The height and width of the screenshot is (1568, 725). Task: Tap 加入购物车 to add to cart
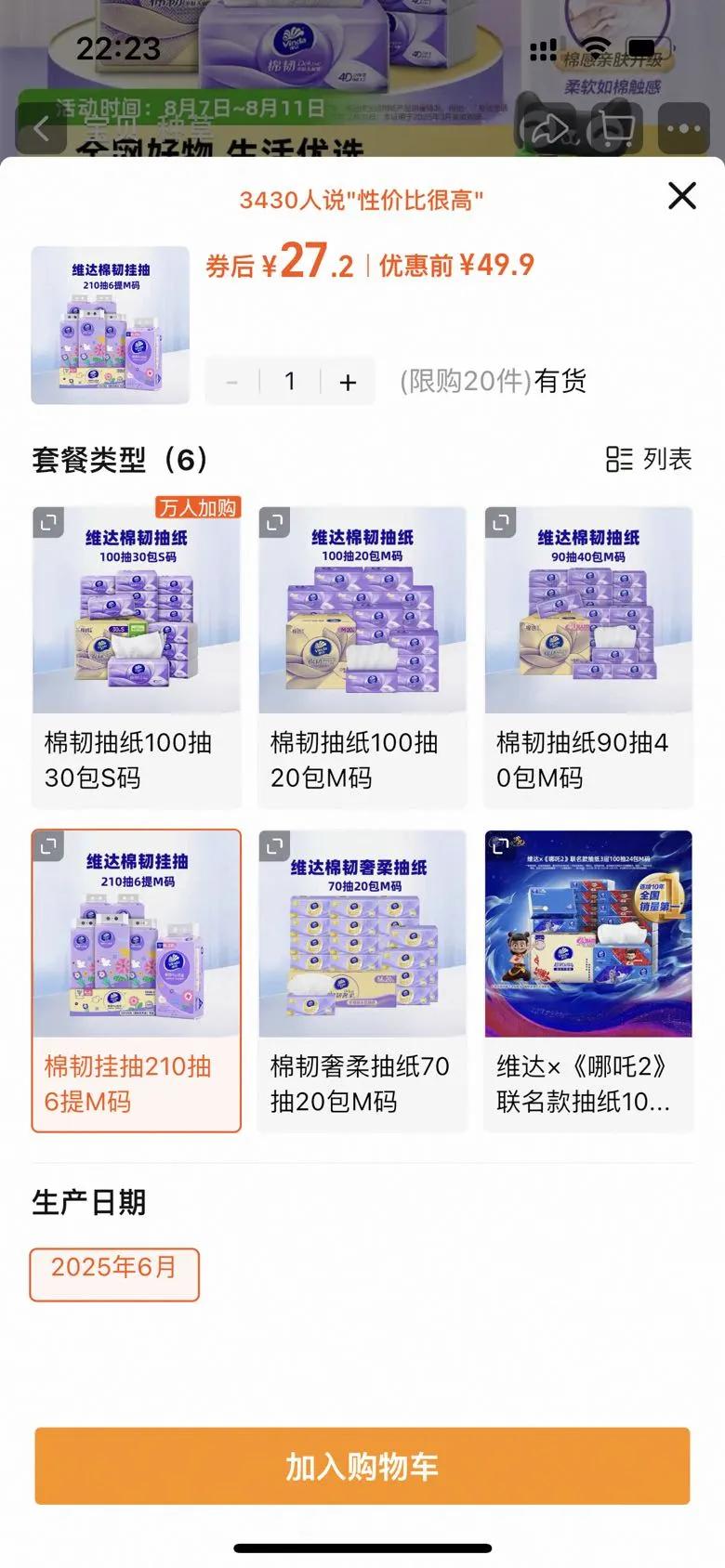(362, 1466)
